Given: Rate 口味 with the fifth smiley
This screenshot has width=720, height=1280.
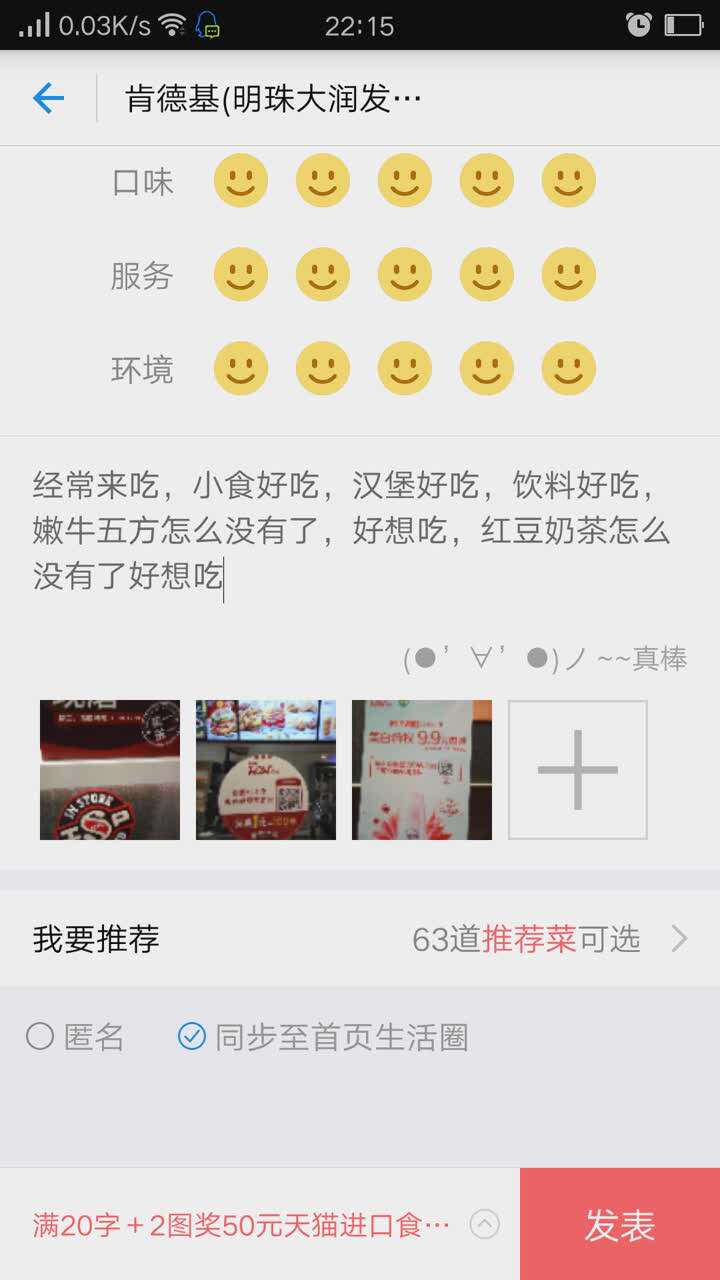Looking at the screenshot, I should tap(568, 181).
